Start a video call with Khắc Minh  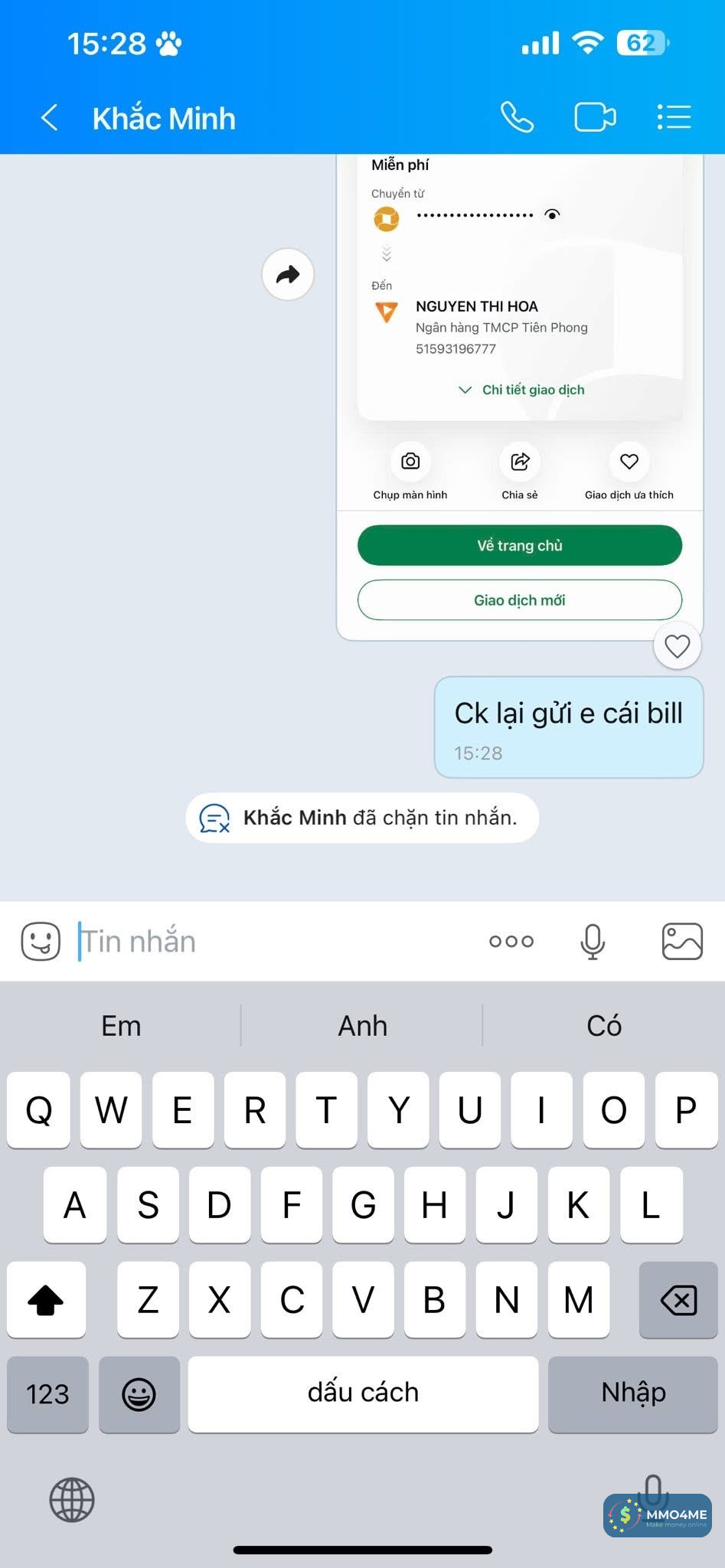(595, 118)
